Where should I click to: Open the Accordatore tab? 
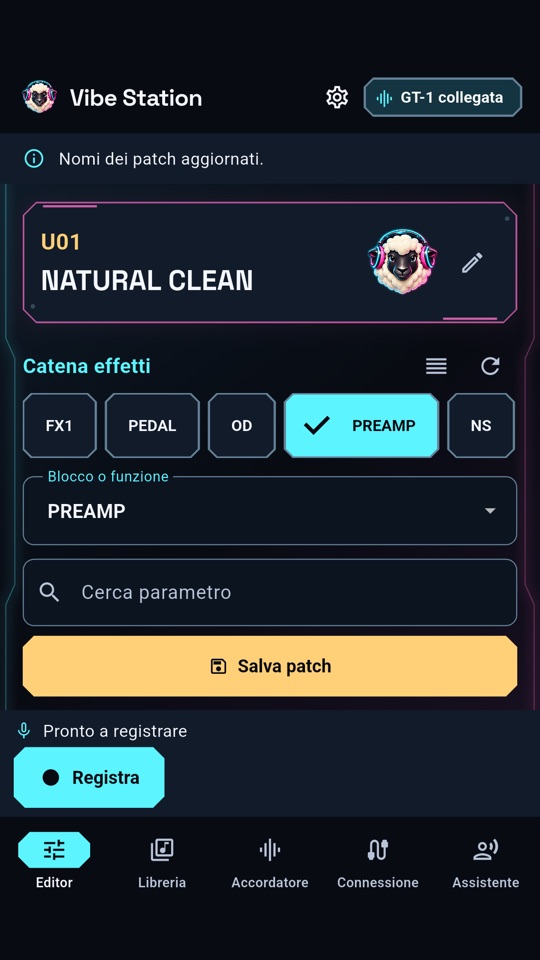pyautogui.click(x=270, y=861)
